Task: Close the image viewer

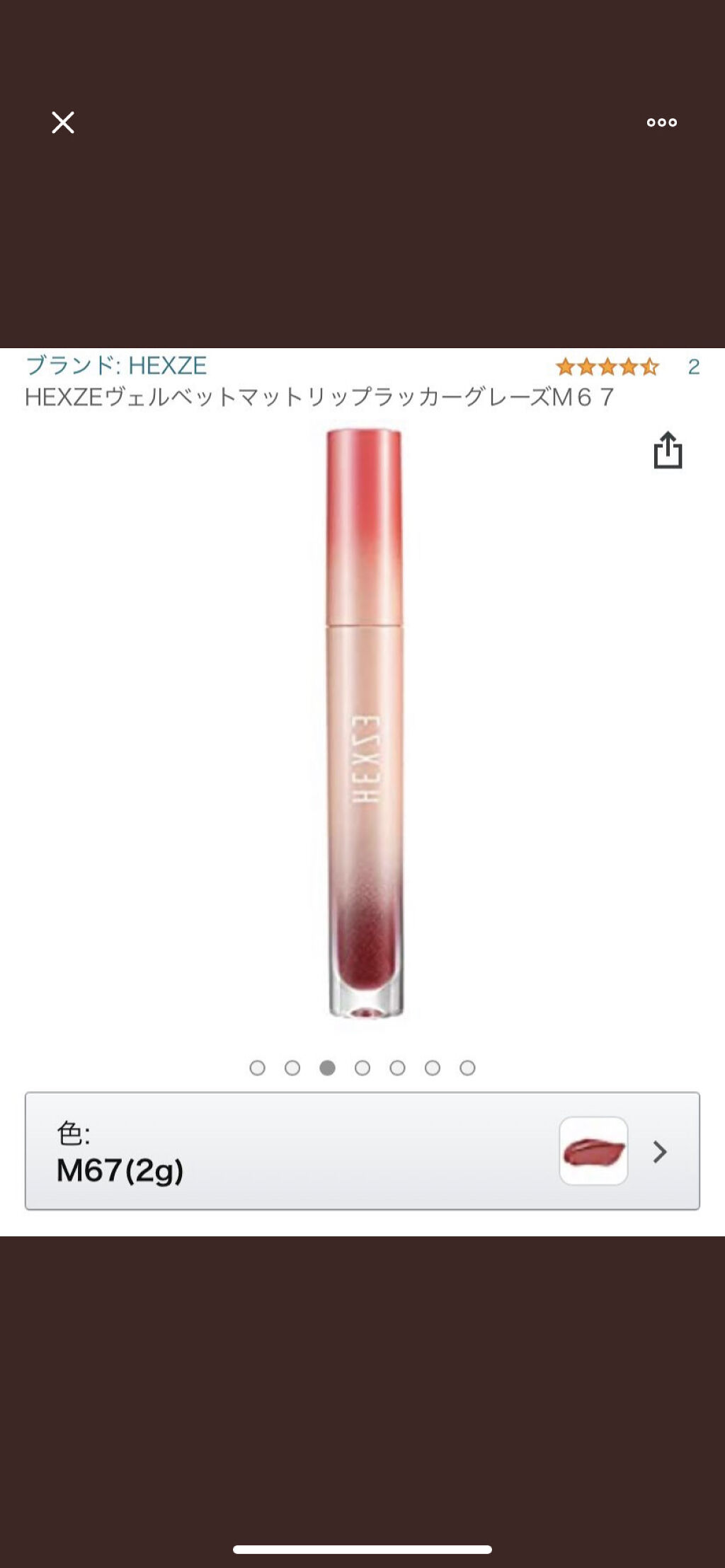Action: coord(63,122)
